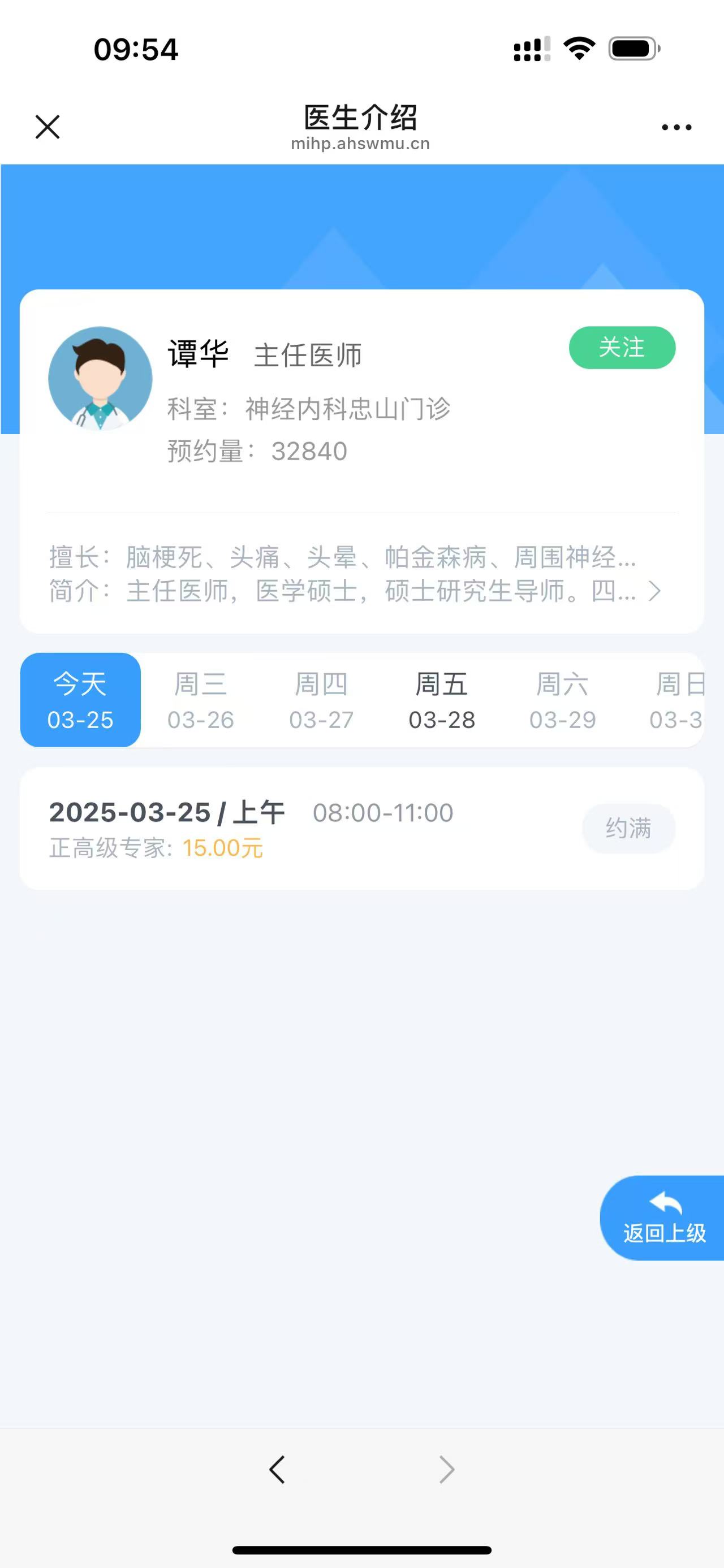
Task: Open the three-dot more options menu
Action: pyautogui.click(x=676, y=127)
